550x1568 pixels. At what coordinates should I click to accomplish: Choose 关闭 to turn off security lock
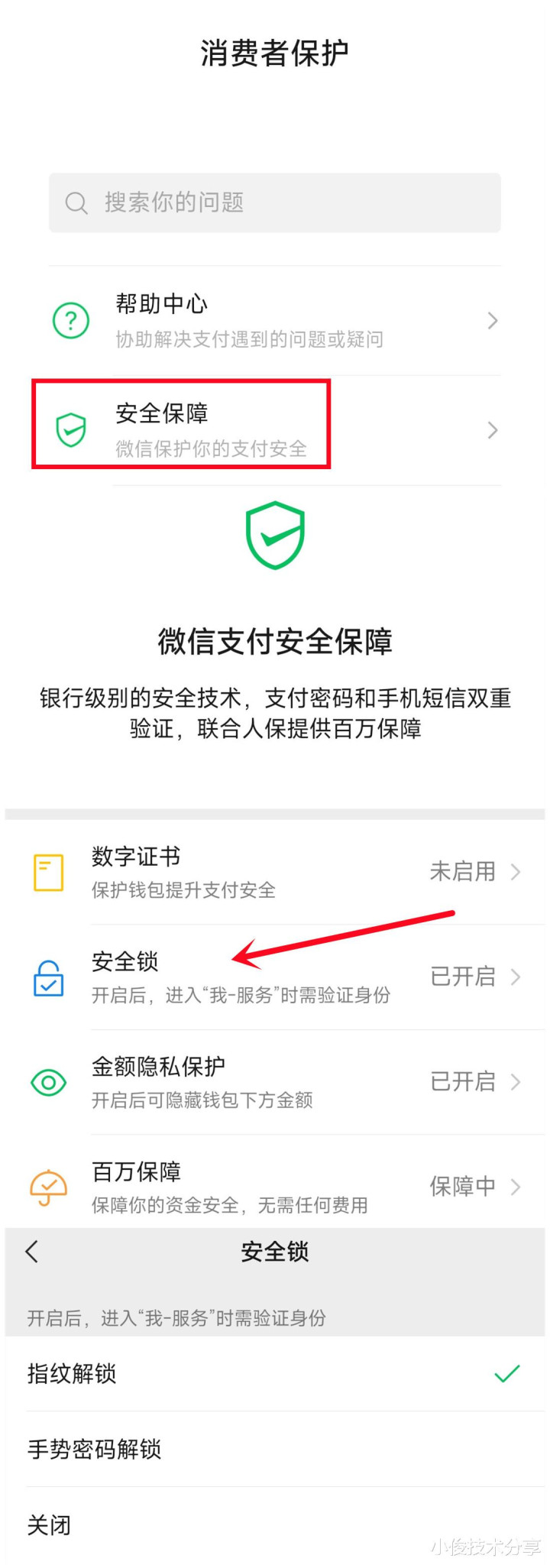point(275,1525)
